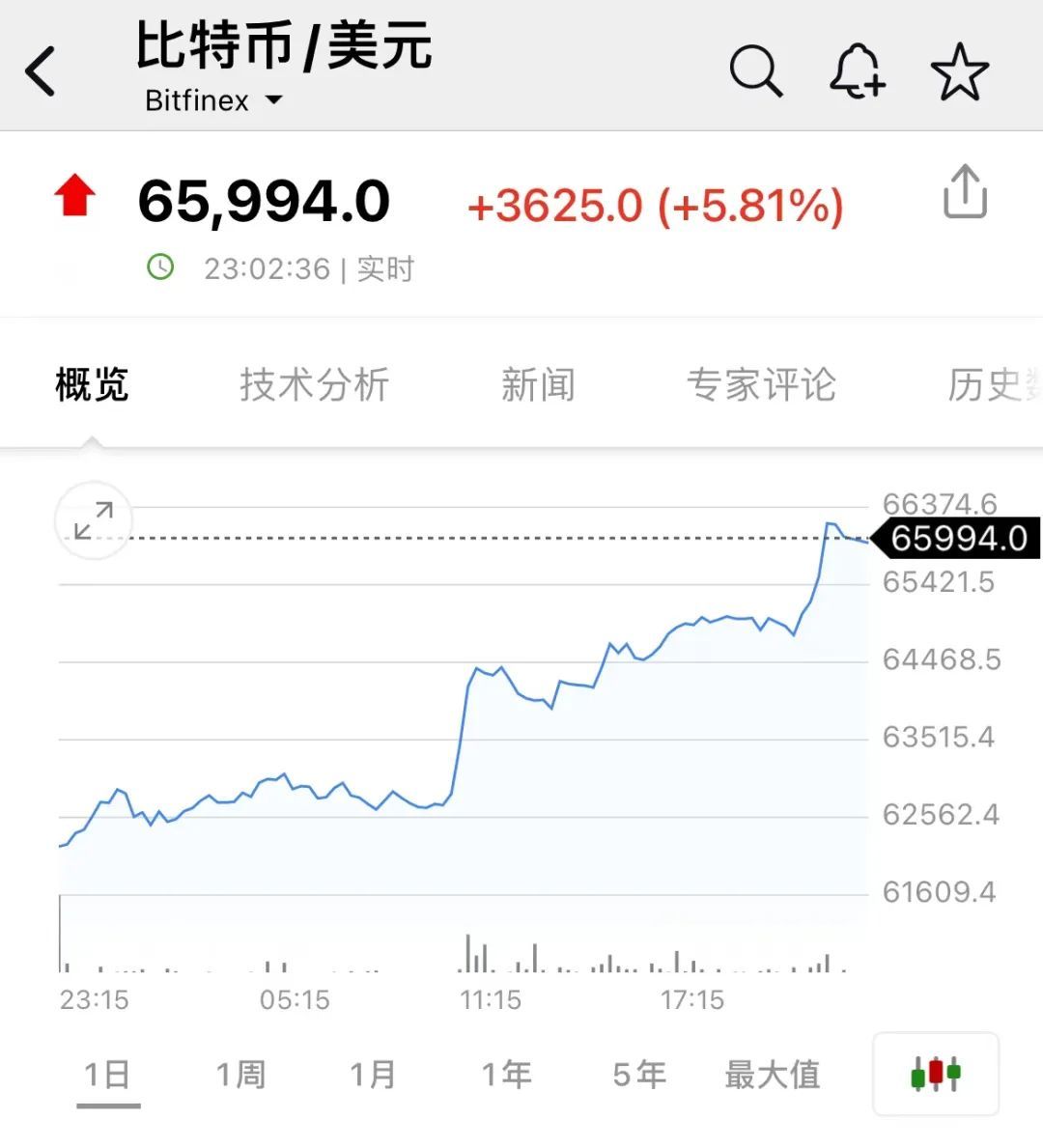Display the 1年 price chart

tap(506, 1075)
